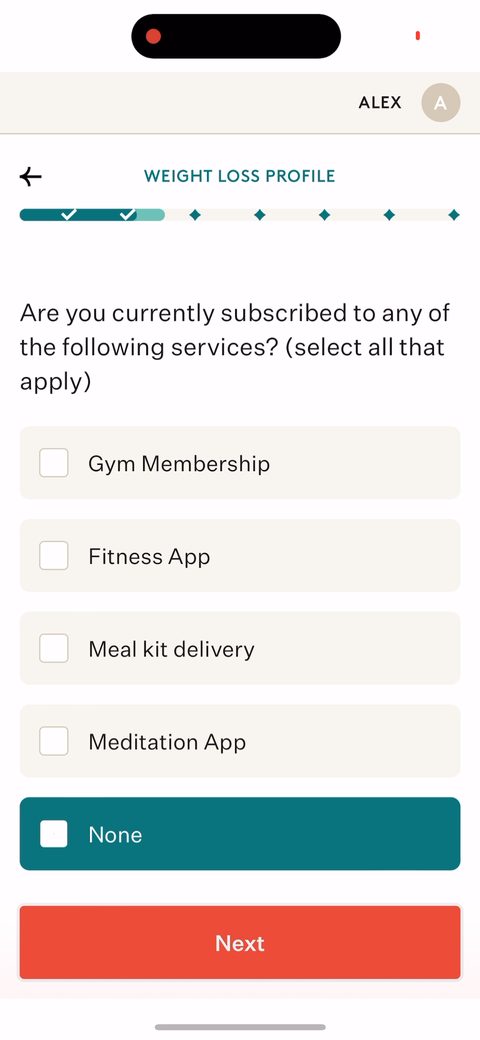Screen dimensions: 480x1040
Task: Continue with the Next button
Action: pos(240,942)
